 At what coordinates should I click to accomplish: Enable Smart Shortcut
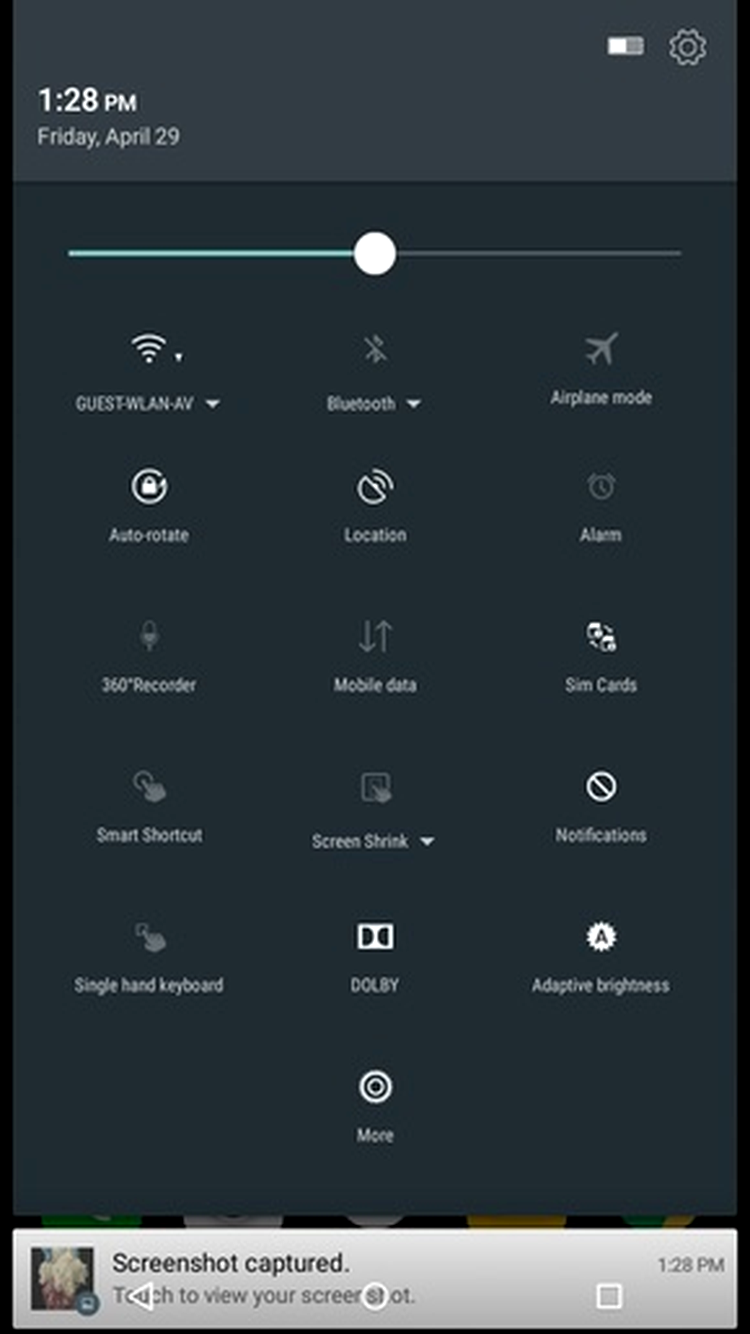tap(149, 788)
